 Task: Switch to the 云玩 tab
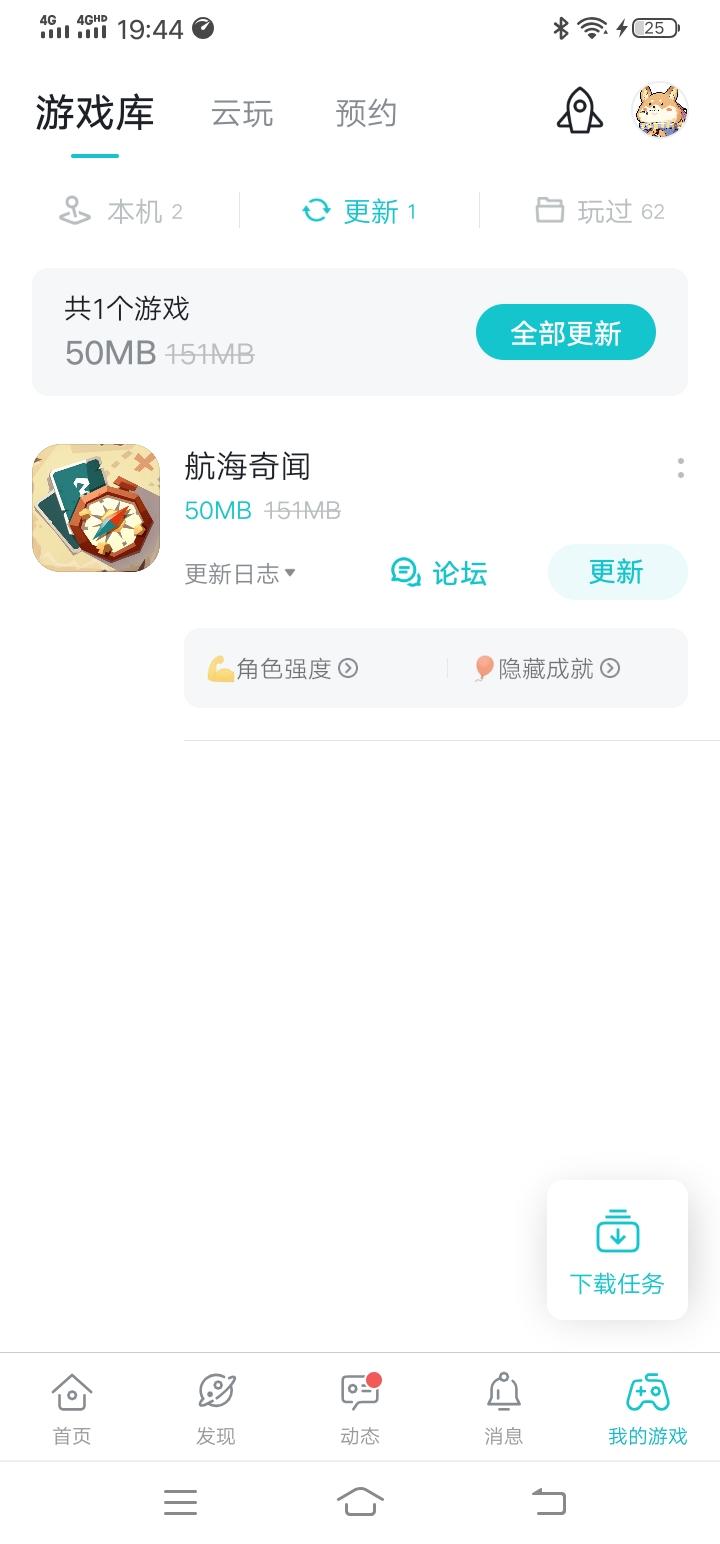click(x=242, y=114)
